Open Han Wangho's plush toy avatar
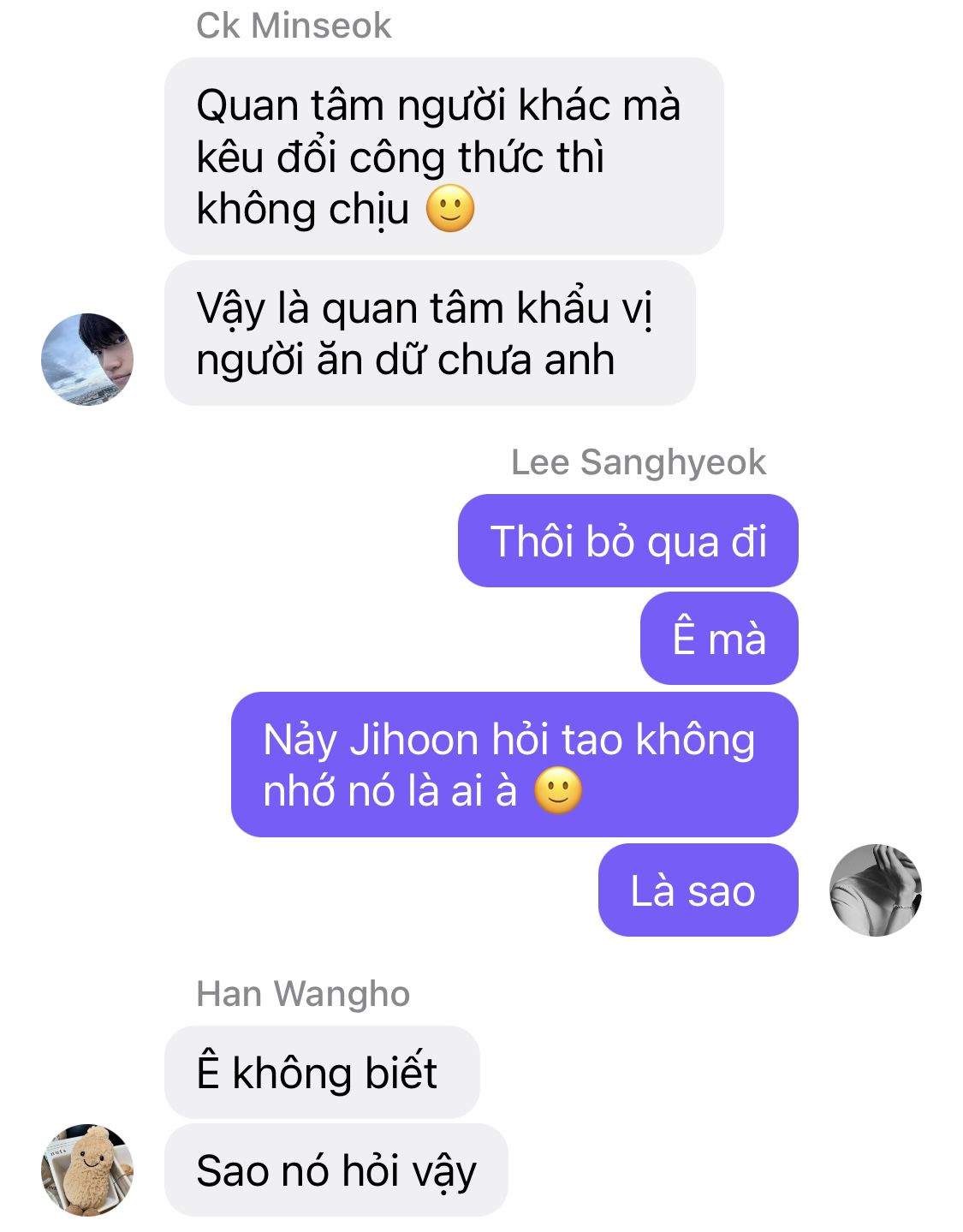The width and height of the screenshot is (963, 1232). (x=87, y=1170)
